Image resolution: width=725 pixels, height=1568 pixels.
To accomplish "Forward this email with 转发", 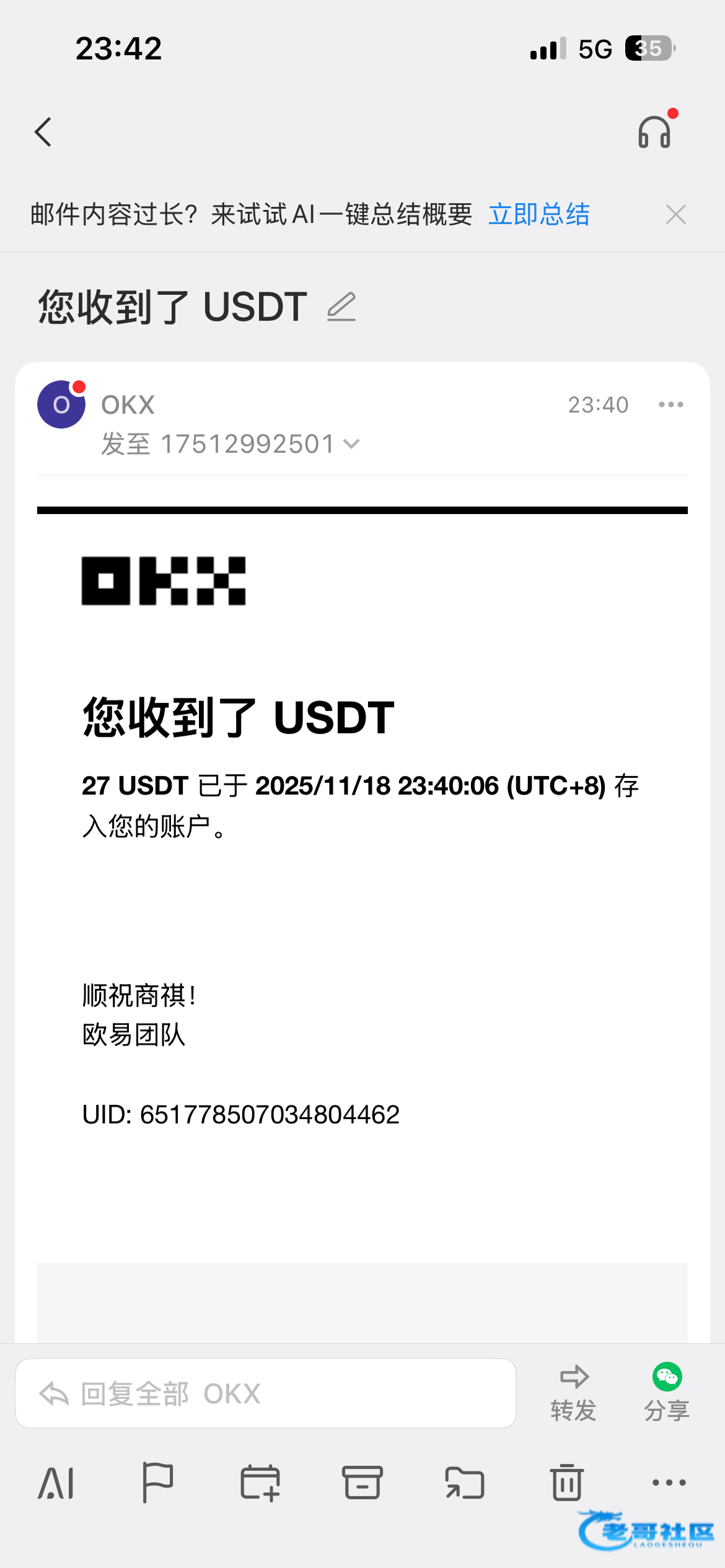I will 574,1392.
